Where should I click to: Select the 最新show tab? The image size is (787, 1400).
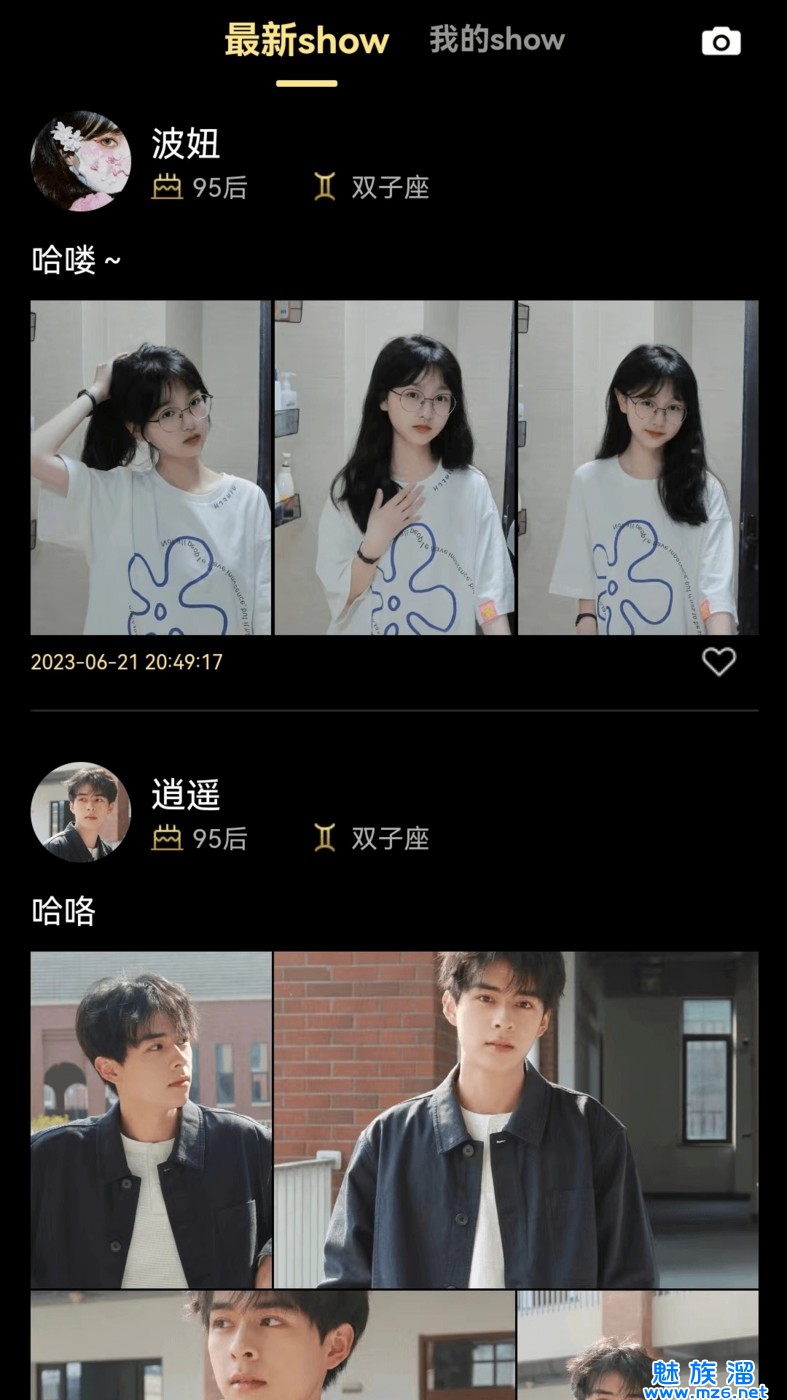306,41
